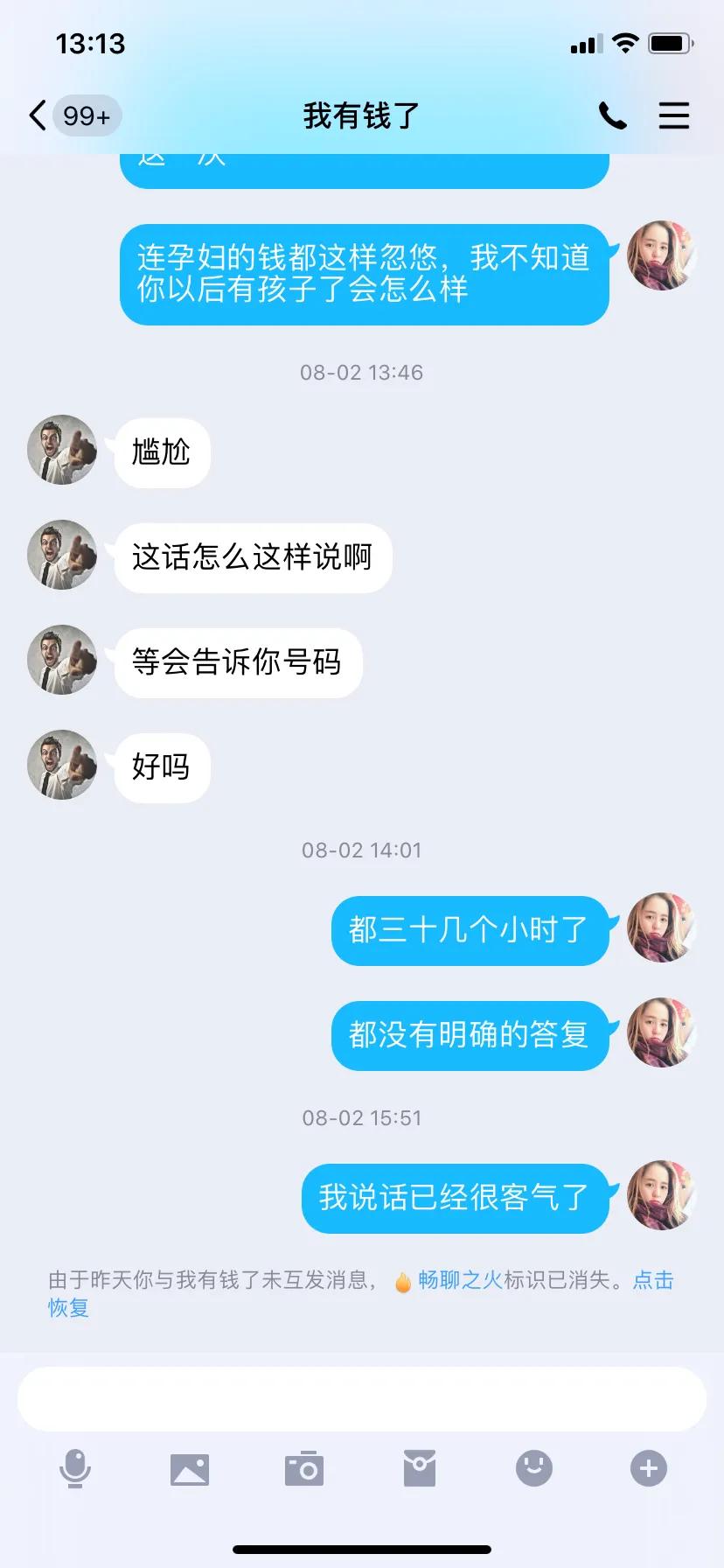This screenshot has width=724, height=1568.
Task: Send a red packet via the gift icon
Action: pyautogui.click(x=419, y=1468)
